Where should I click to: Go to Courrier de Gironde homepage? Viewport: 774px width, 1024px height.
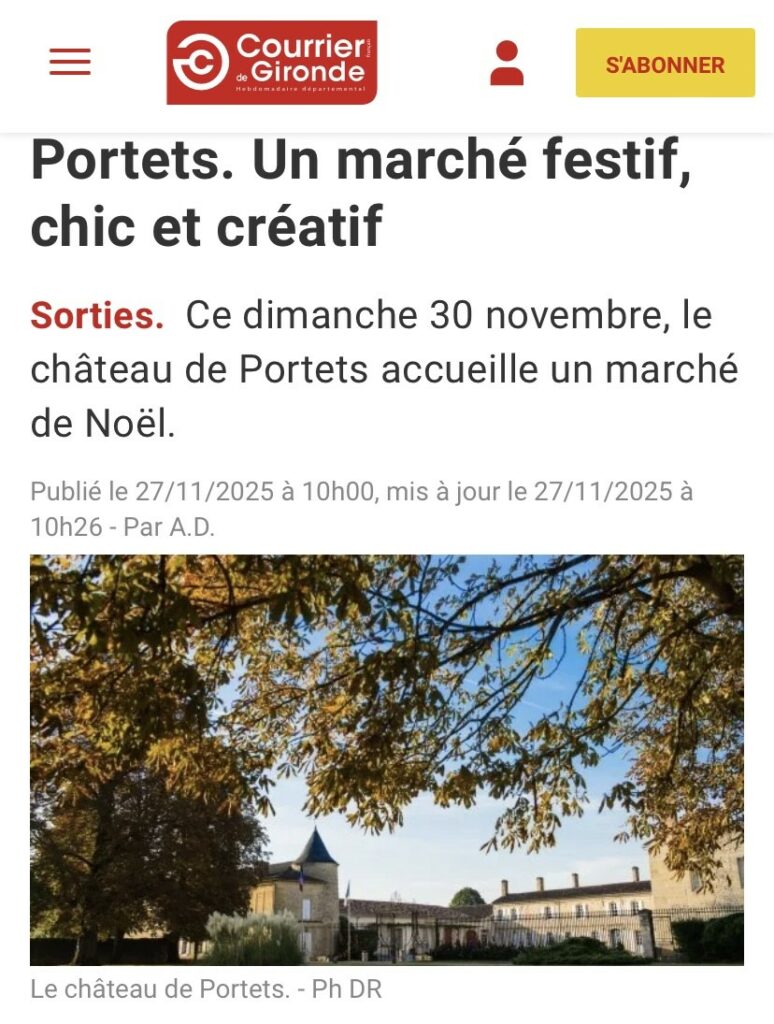pos(271,62)
